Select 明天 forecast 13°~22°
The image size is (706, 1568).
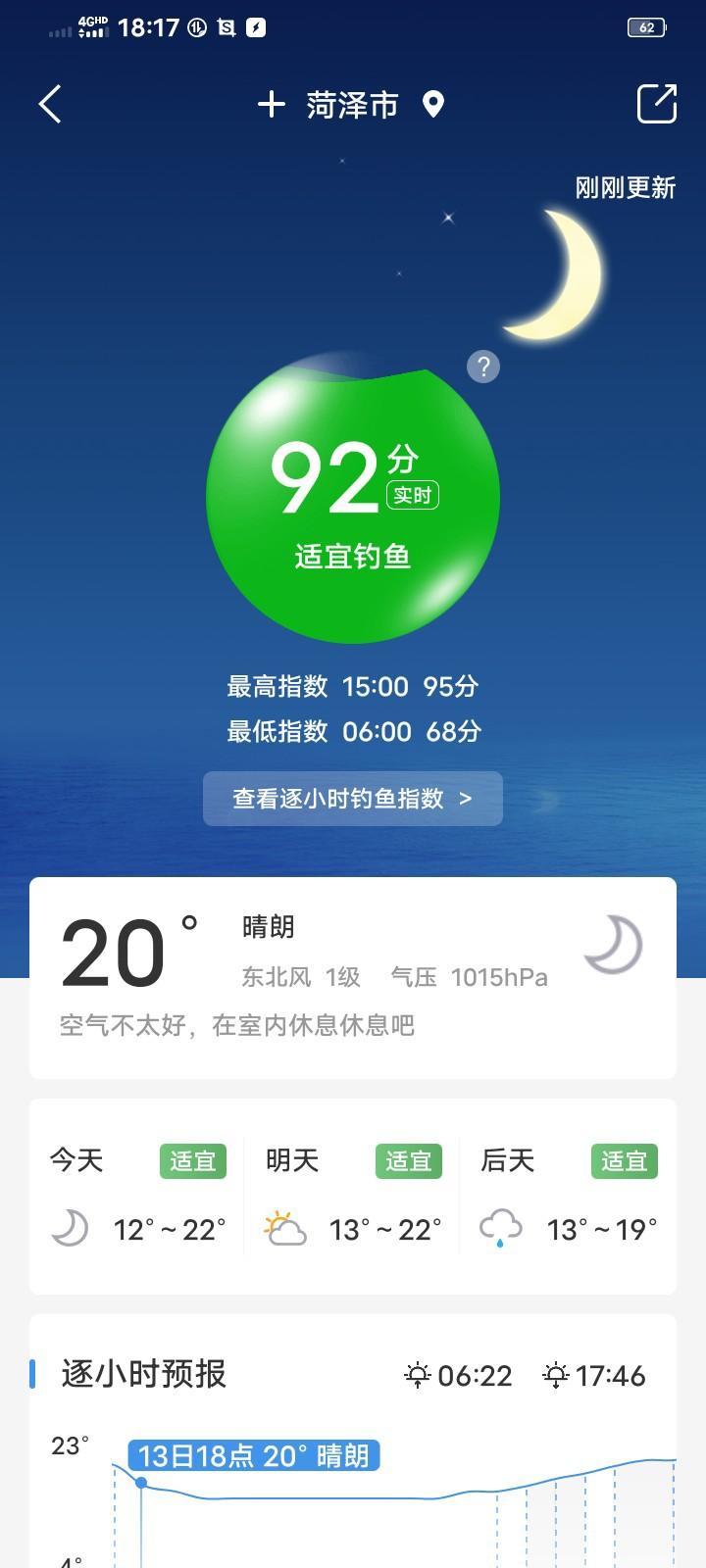(353, 1196)
